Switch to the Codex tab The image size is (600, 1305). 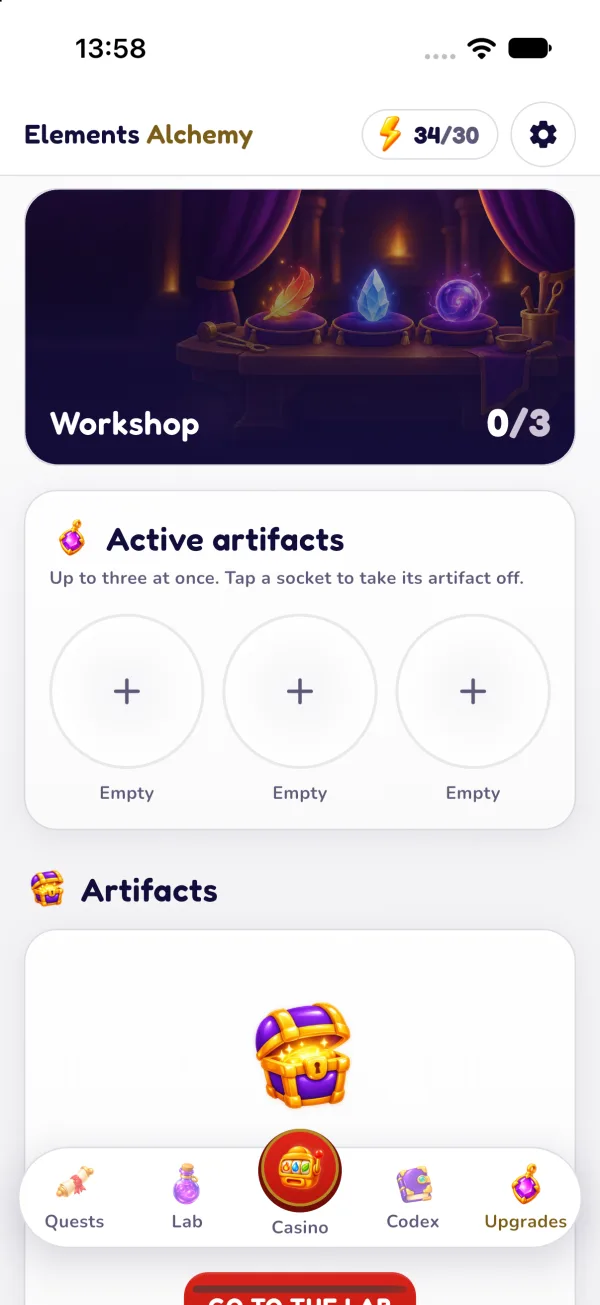[413, 1197]
